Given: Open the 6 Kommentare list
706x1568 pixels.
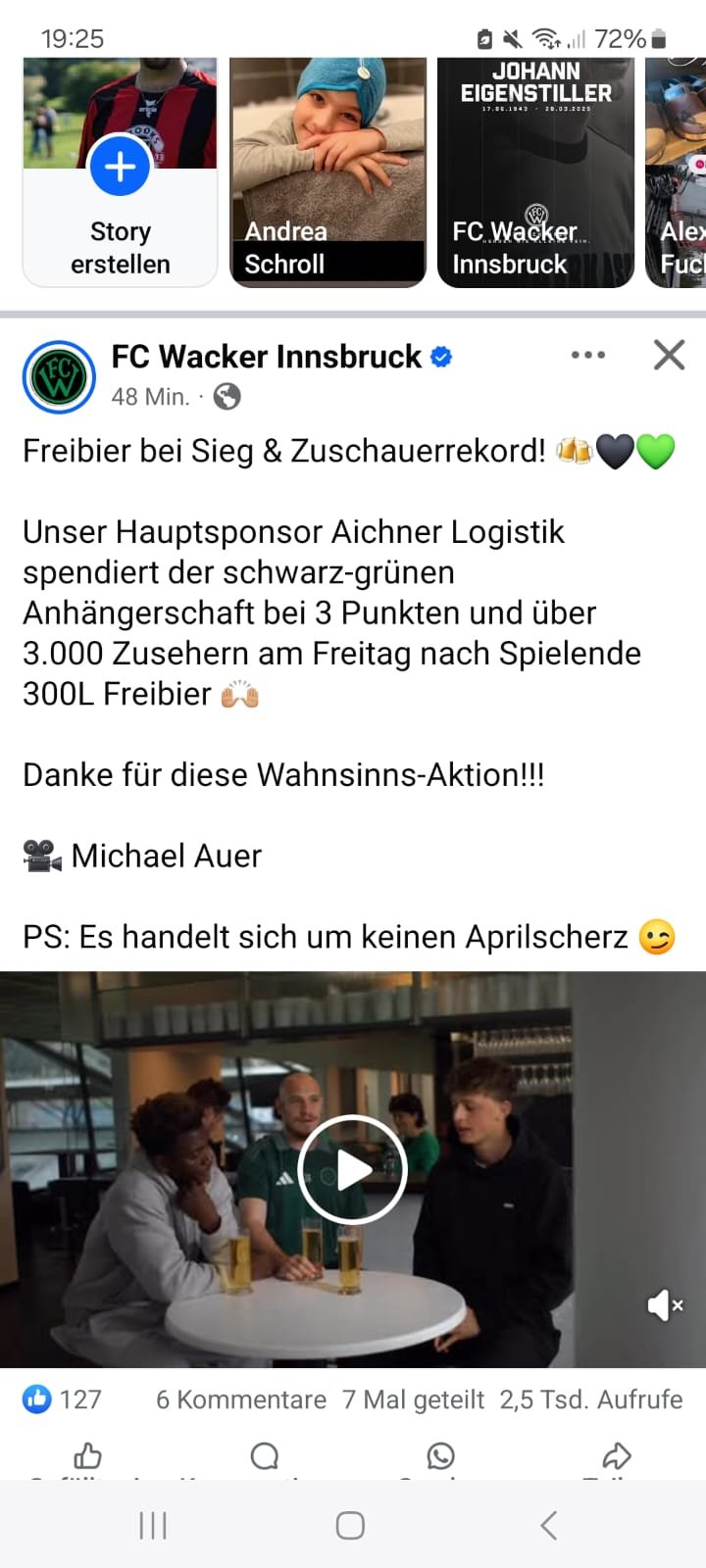Looking at the screenshot, I should (x=241, y=1399).
